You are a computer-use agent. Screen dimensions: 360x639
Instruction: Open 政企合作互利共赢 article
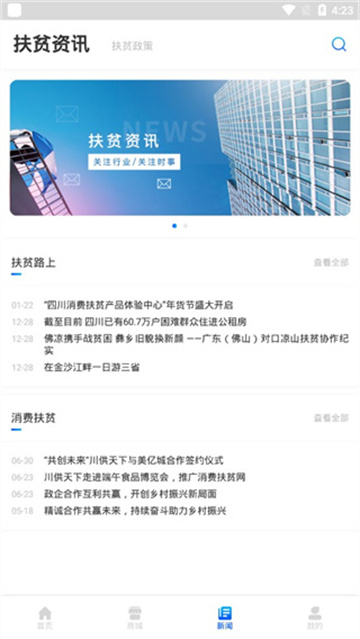pyautogui.click(x=130, y=494)
